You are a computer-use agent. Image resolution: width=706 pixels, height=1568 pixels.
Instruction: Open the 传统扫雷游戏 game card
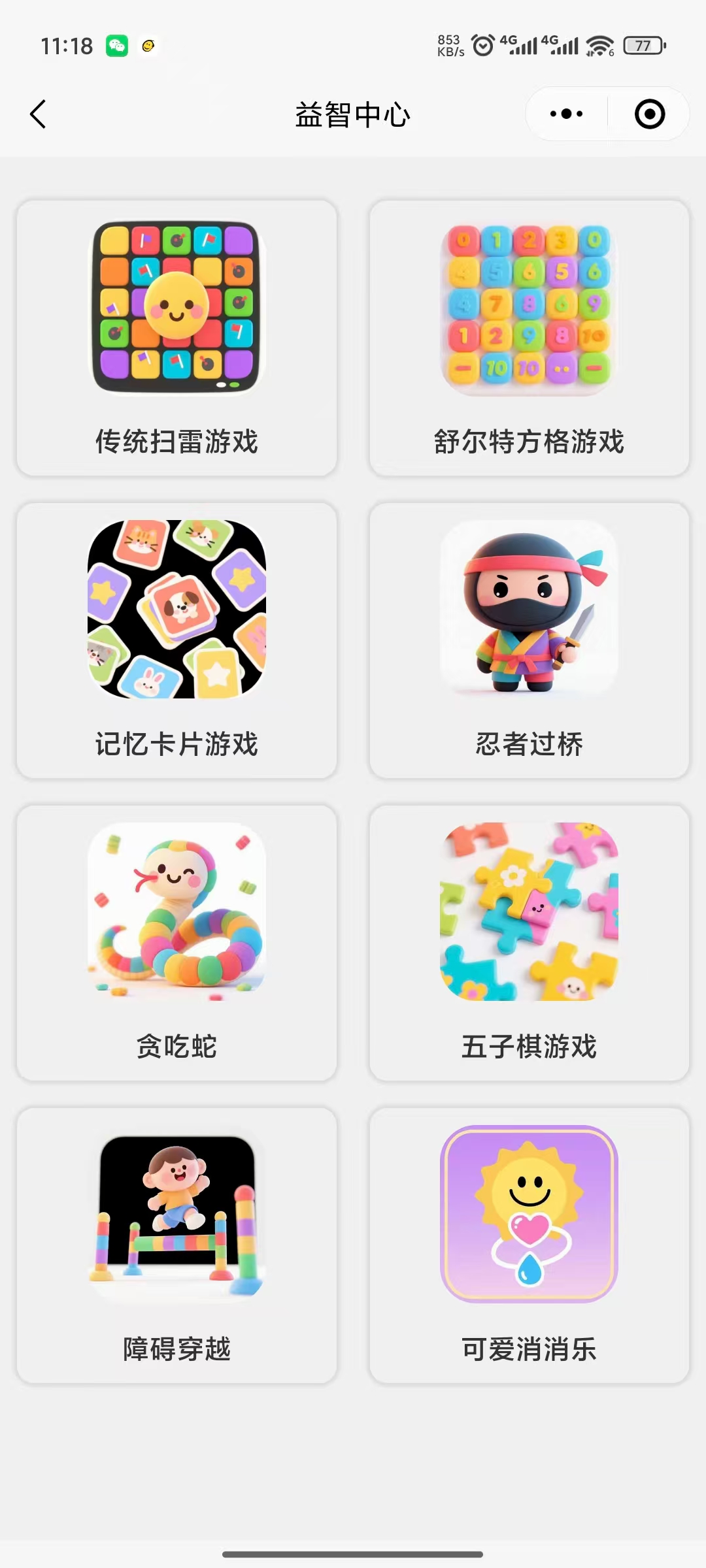(176, 338)
